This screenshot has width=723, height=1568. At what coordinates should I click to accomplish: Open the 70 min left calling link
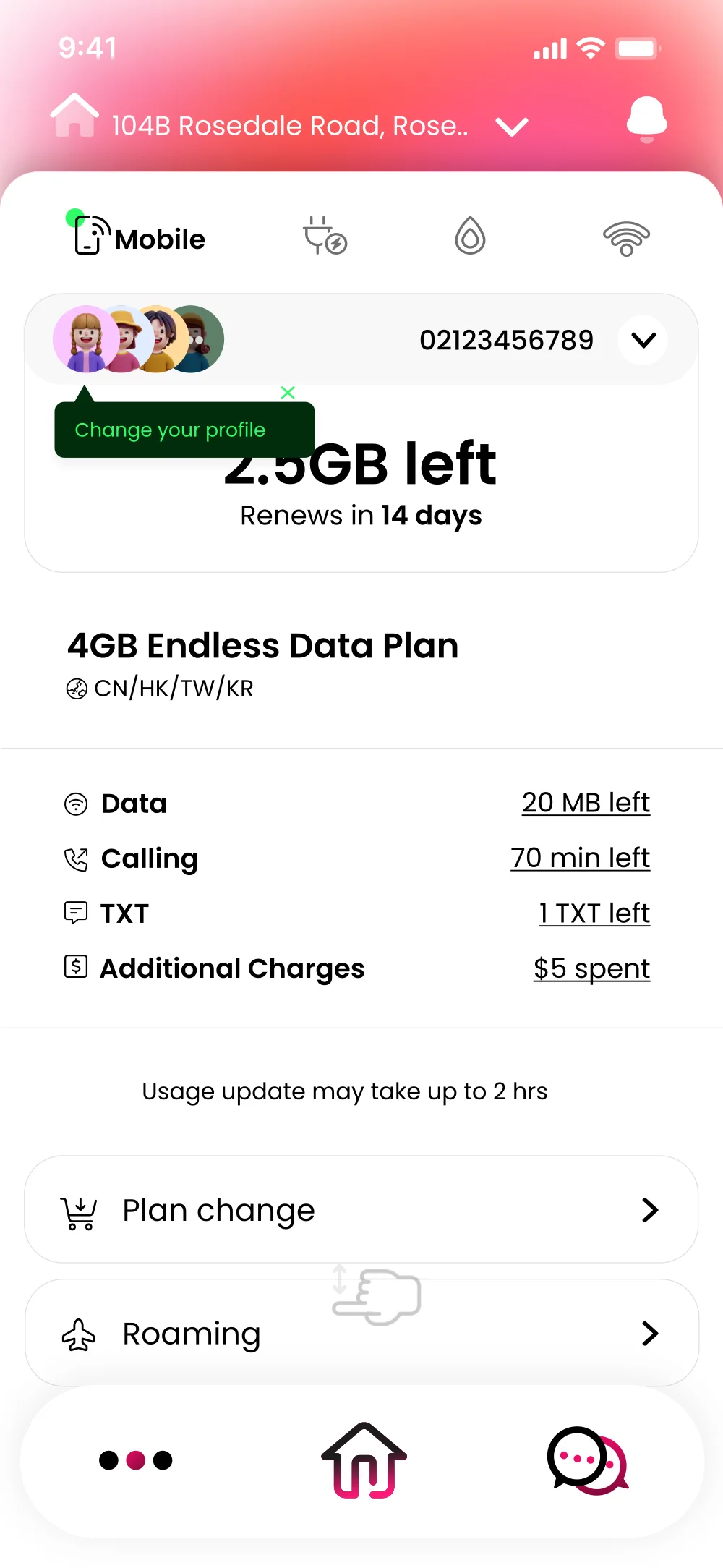coord(580,858)
